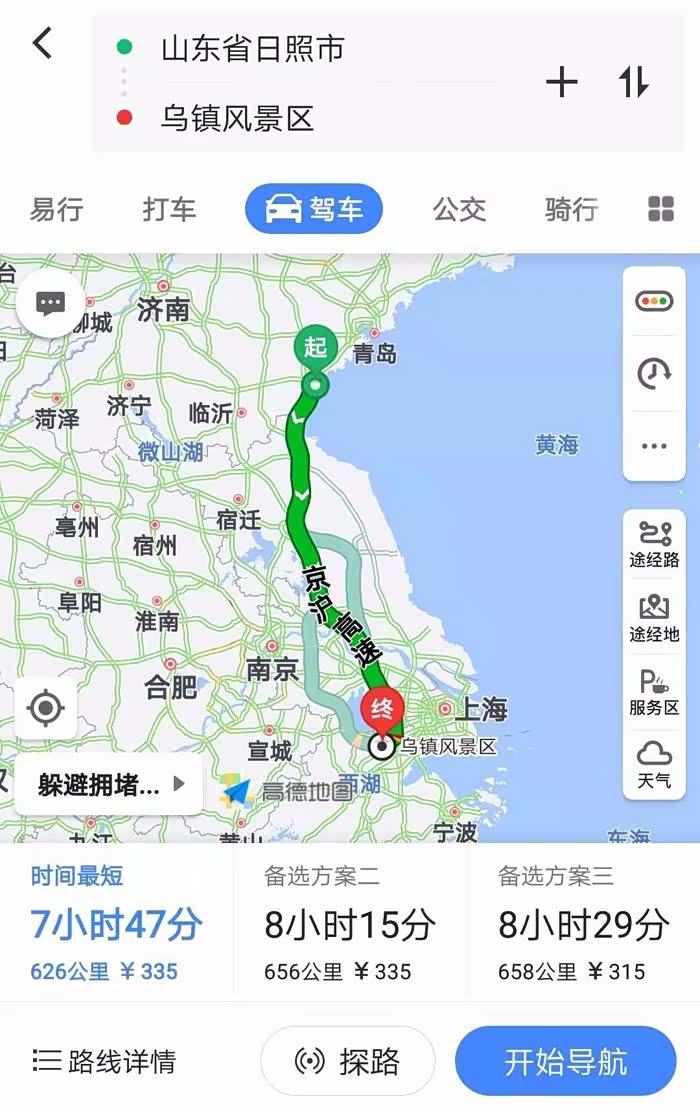Image resolution: width=700 pixels, height=1112 pixels.
Task: Switch to the 骑行 tab
Action: [x=572, y=209]
